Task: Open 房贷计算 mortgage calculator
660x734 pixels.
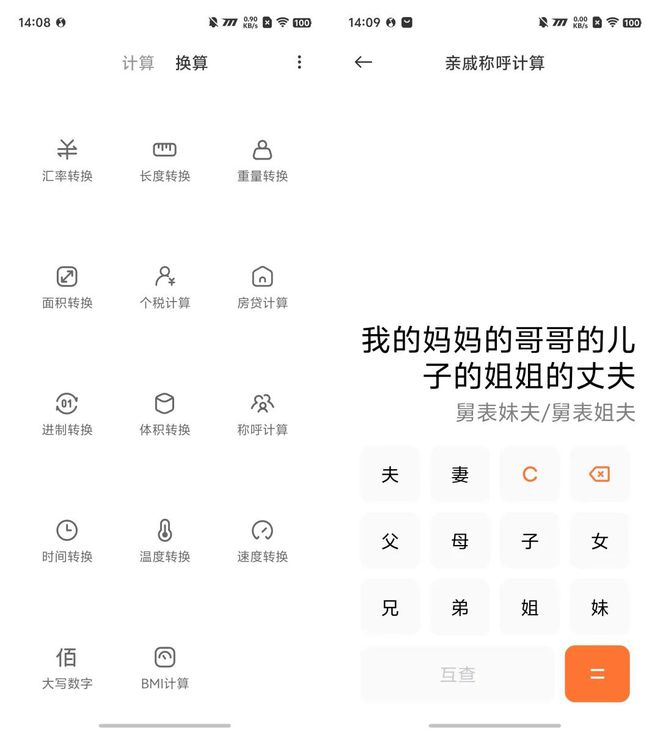Action: click(x=262, y=287)
